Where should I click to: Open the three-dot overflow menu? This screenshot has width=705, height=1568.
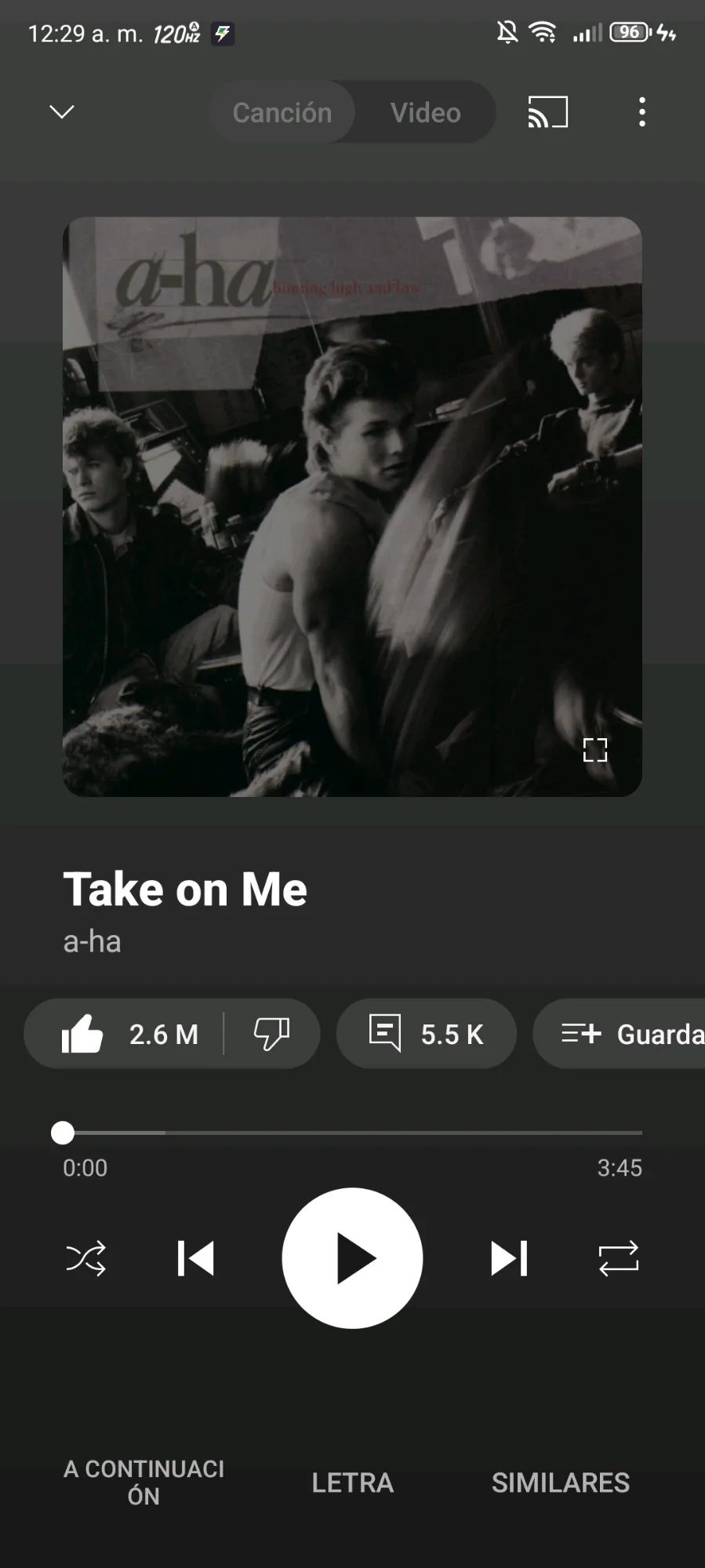coord(642,112)
